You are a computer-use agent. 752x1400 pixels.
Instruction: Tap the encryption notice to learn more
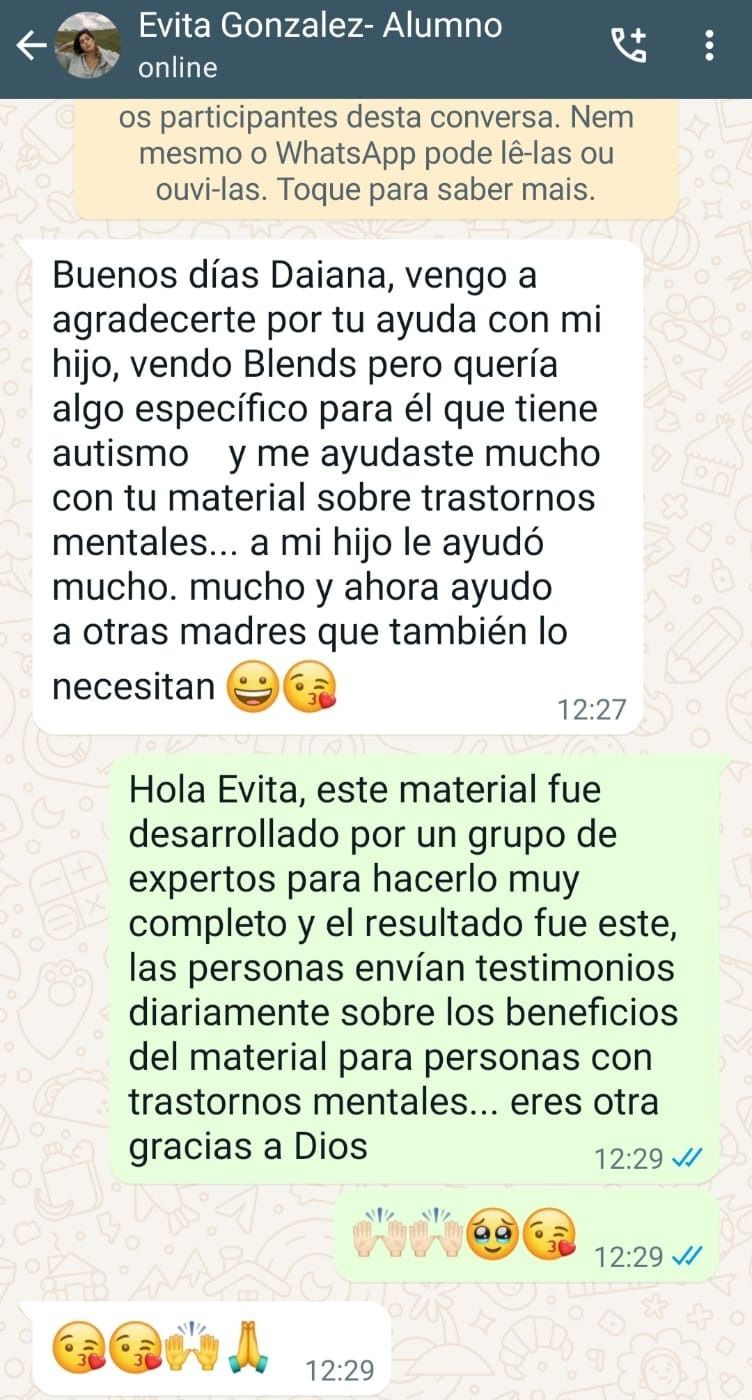point(376,155)
